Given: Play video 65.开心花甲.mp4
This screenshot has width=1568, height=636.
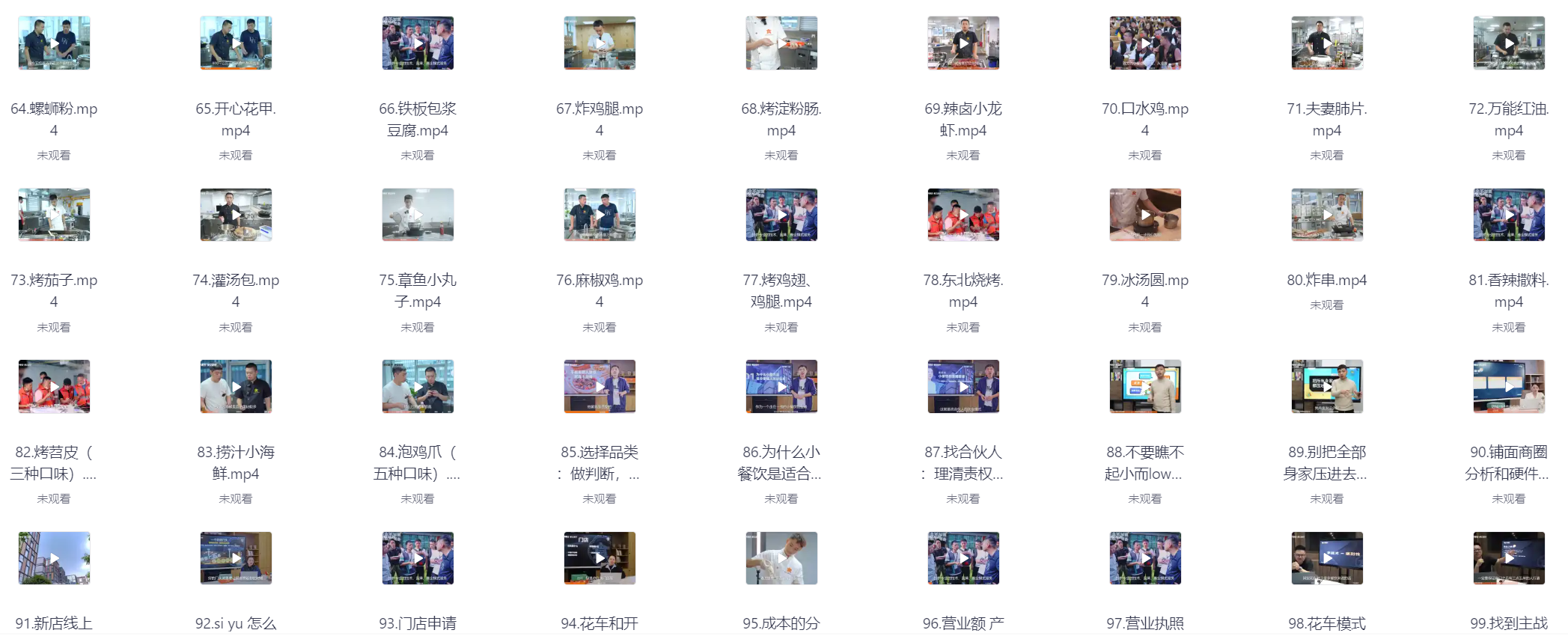Looking at the screenshot, I should 236,43.
